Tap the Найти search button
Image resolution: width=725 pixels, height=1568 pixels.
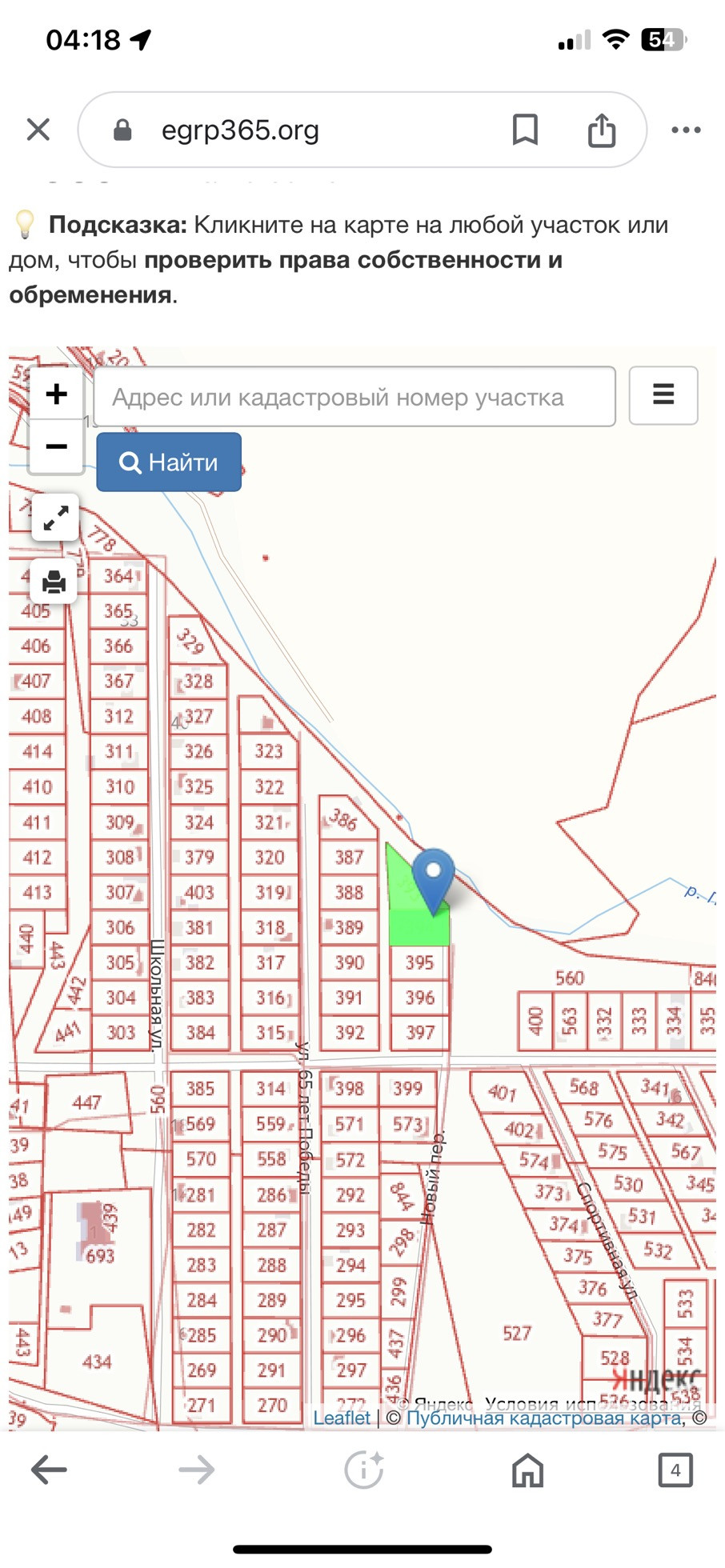[169, 462]
